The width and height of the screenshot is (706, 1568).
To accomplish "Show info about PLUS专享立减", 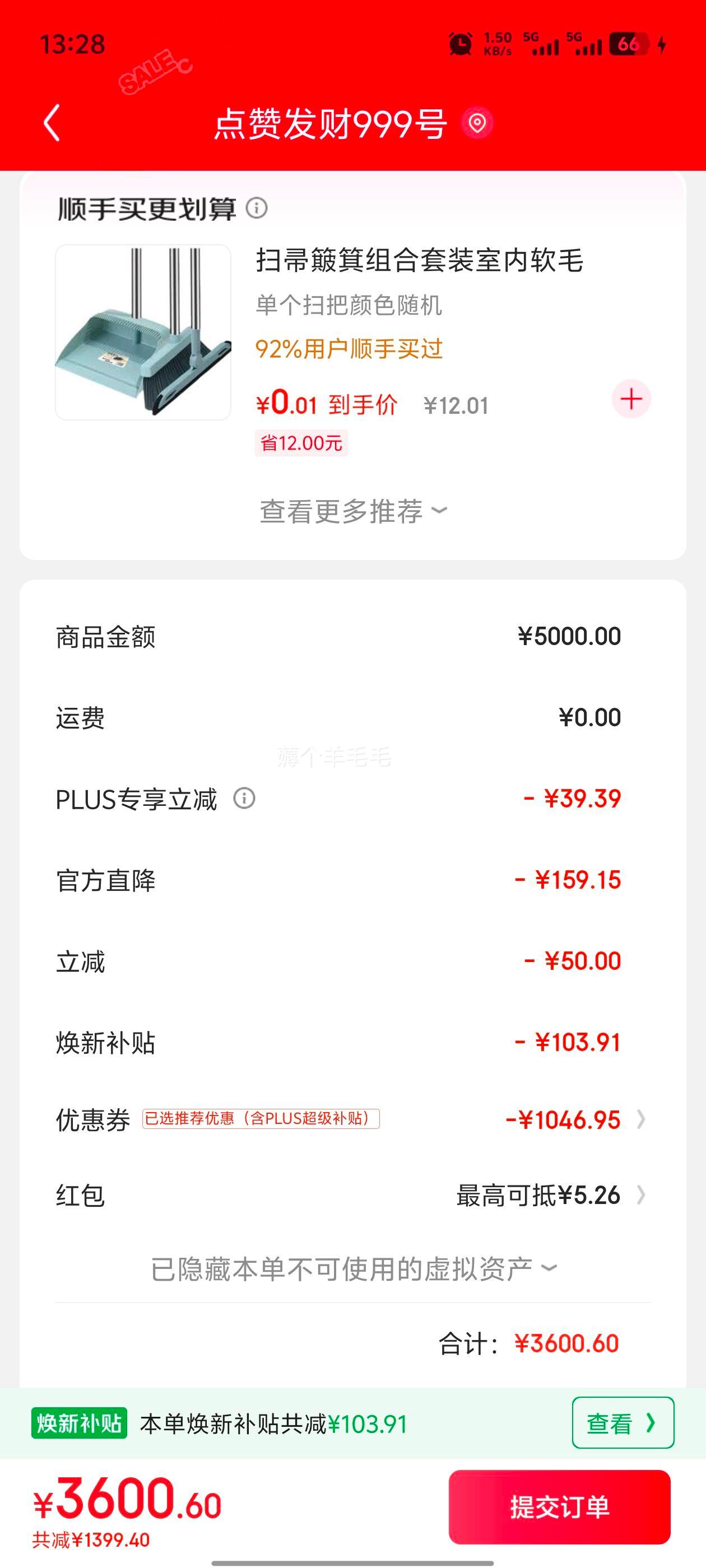I will pyautogui.click(x=244, y=798).
